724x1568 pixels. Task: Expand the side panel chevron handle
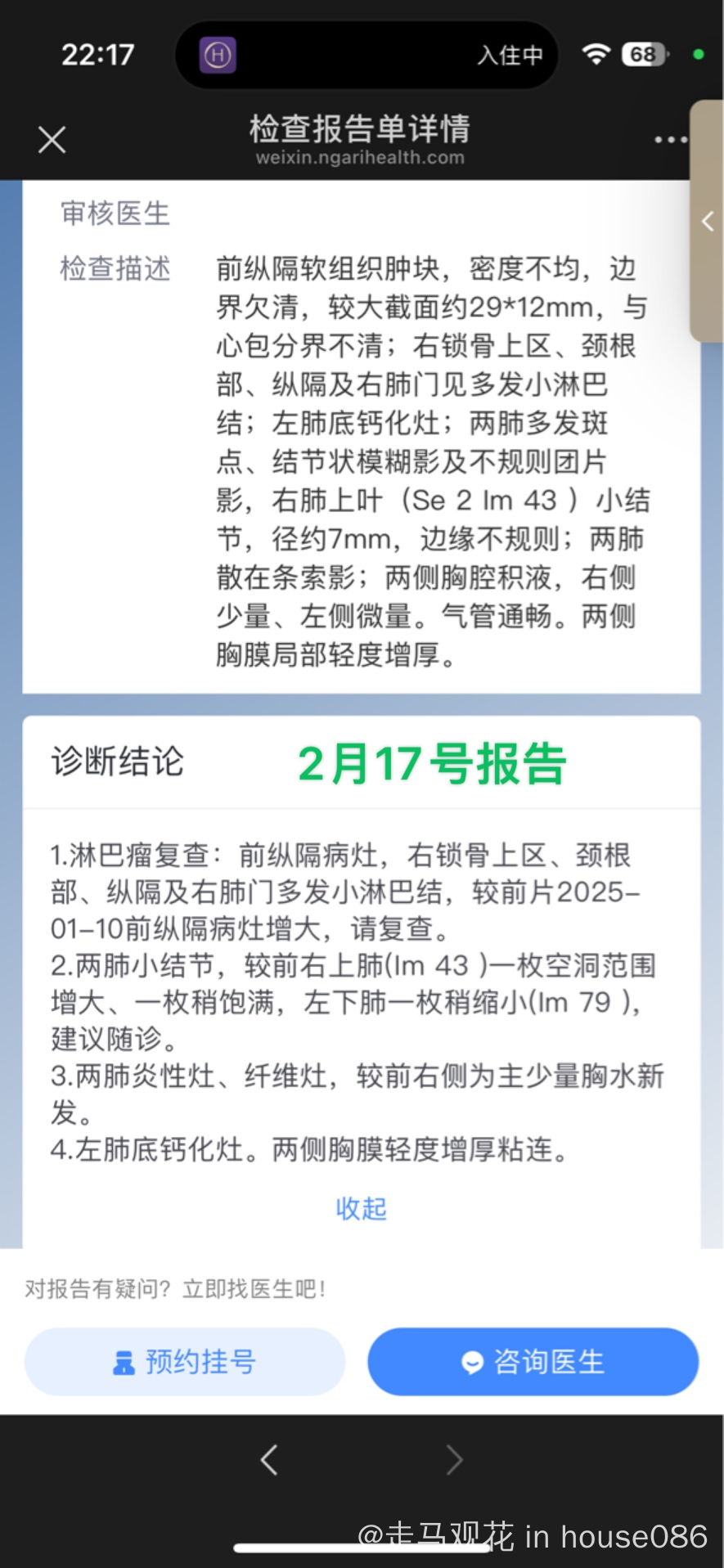(708, 221)
